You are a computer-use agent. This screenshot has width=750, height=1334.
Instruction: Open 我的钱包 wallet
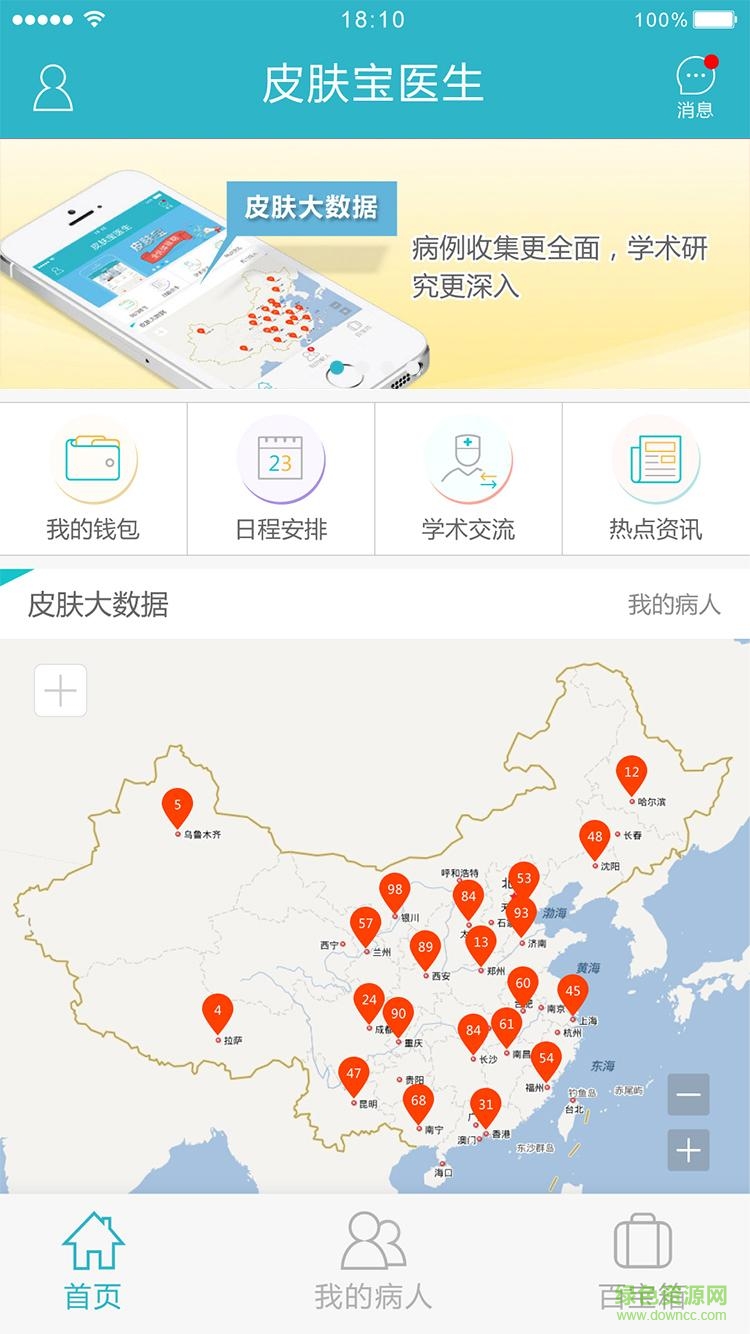[93, 479]
